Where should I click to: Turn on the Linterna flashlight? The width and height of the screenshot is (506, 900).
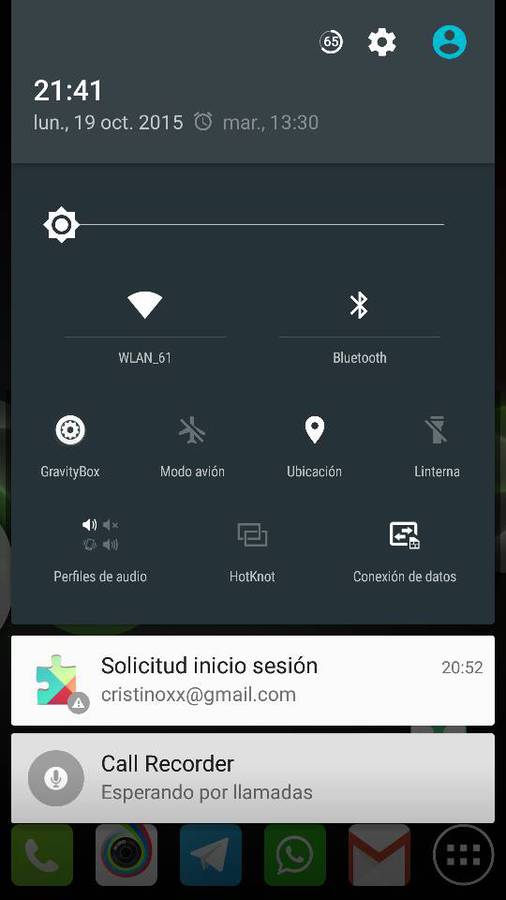coord(437,447)
